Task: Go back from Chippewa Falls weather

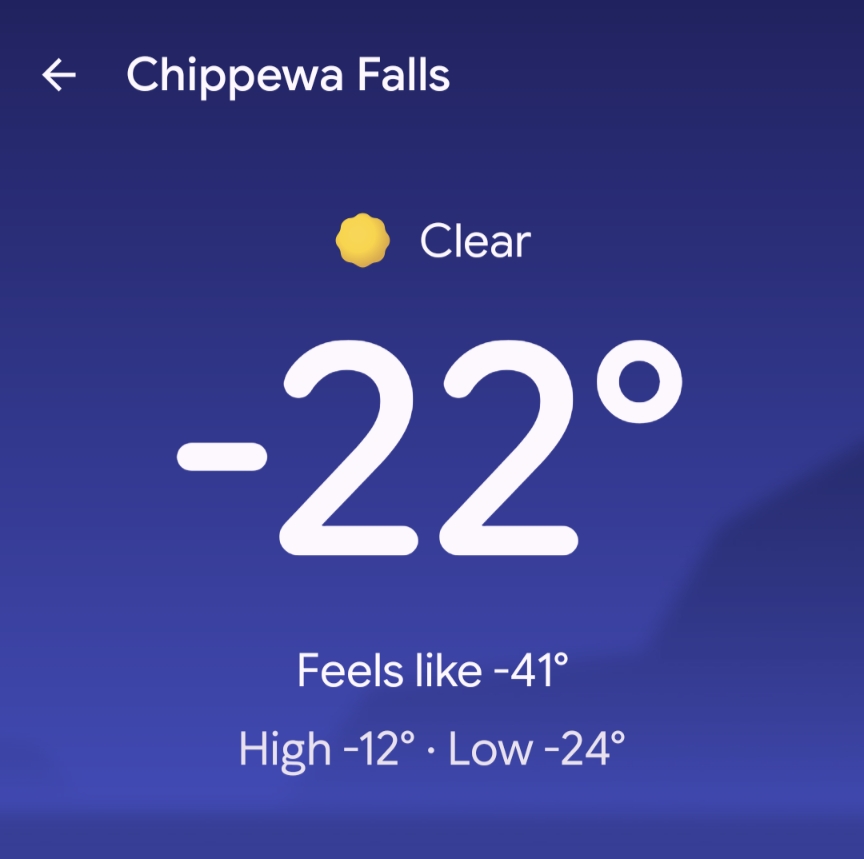Action: [x=59, y=75]
